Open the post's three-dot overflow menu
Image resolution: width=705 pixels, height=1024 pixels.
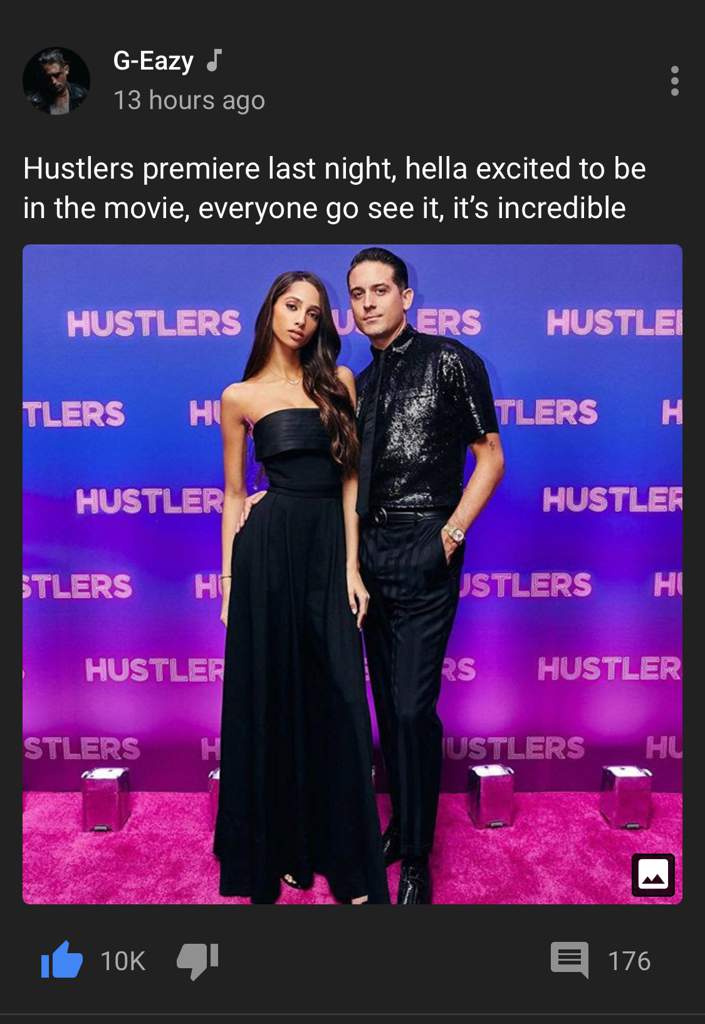pos(675,81)
